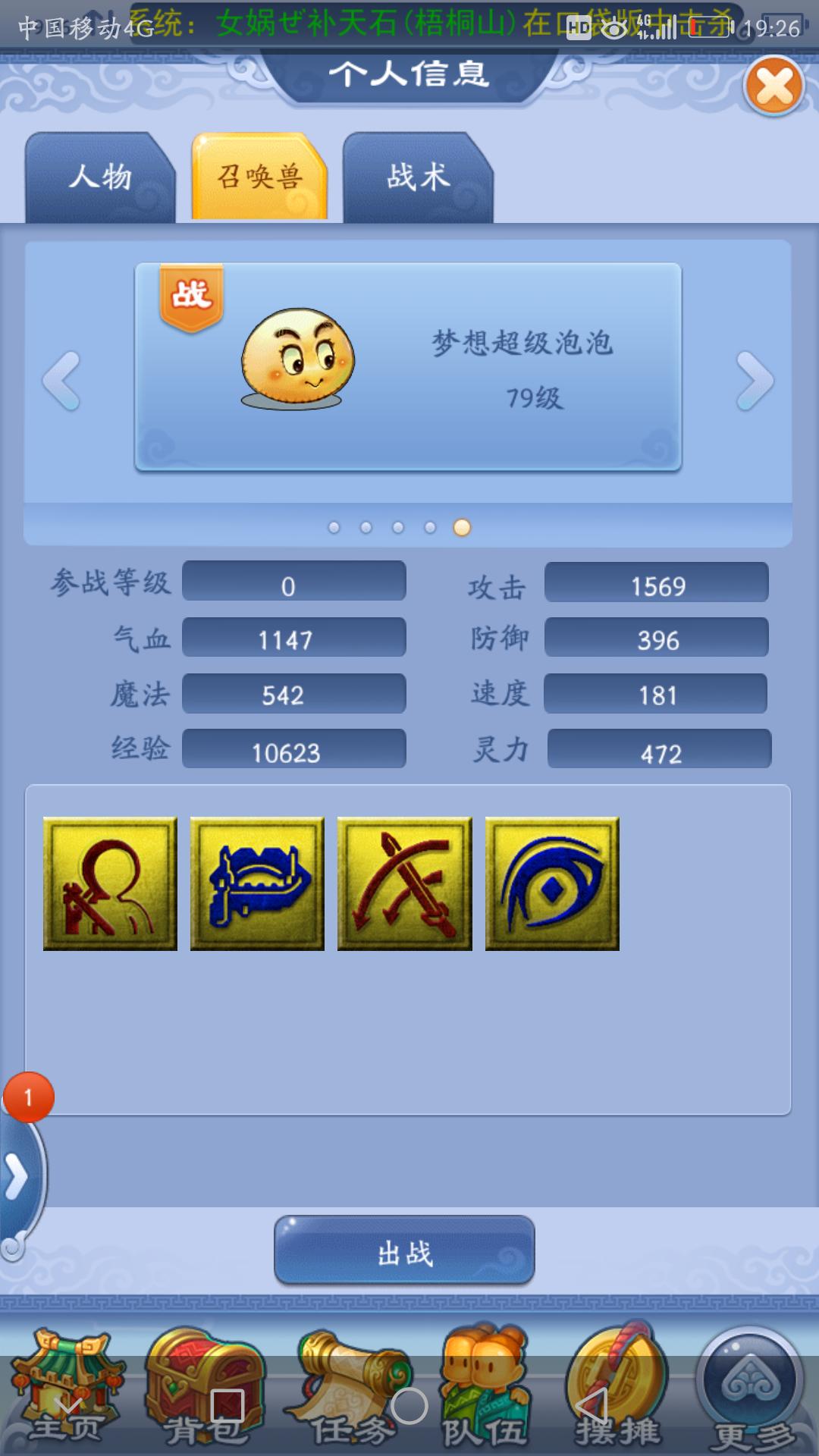View the blue eye skill icon
Screen dimensions: 819x1456
click(x=552, y=883)
